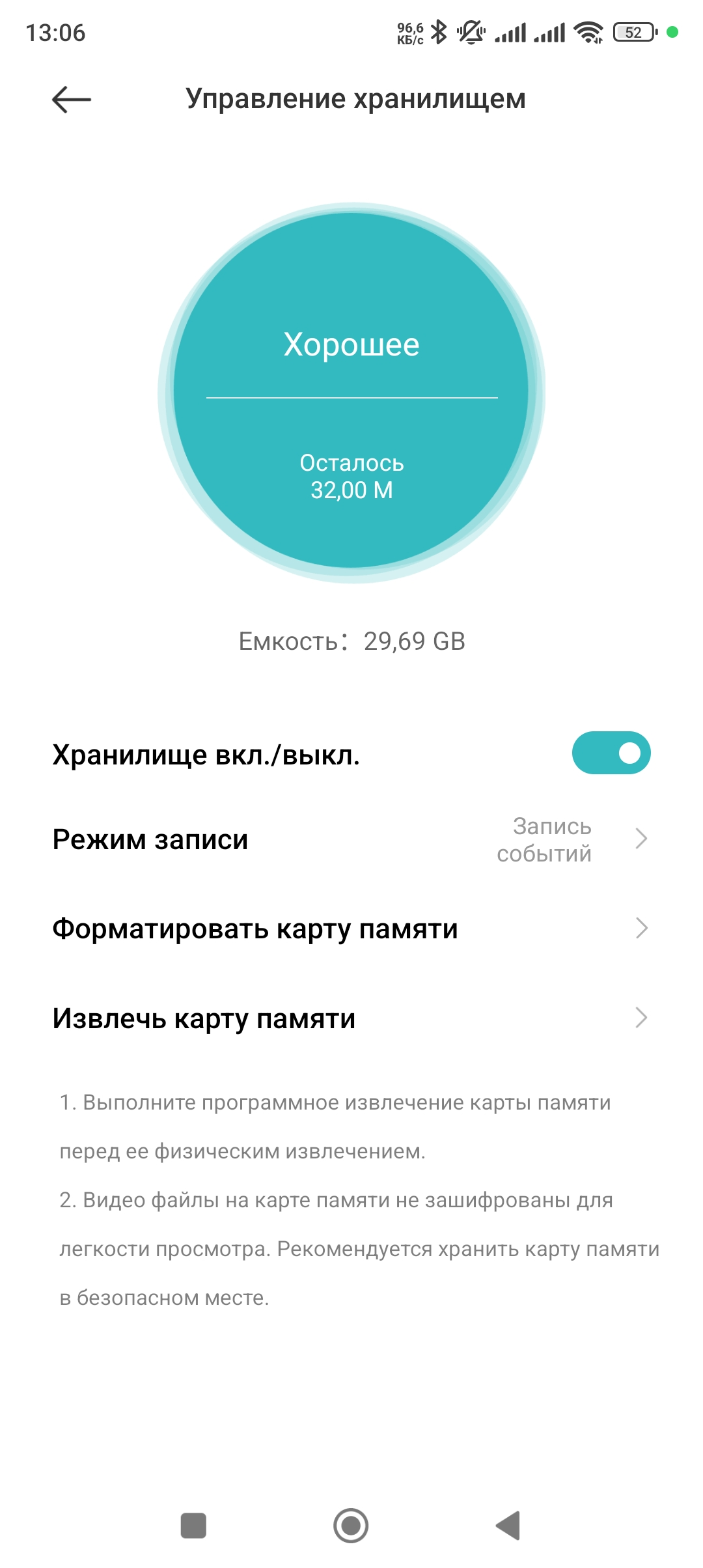Go back using the top-left arrow

tap(72, 100)
